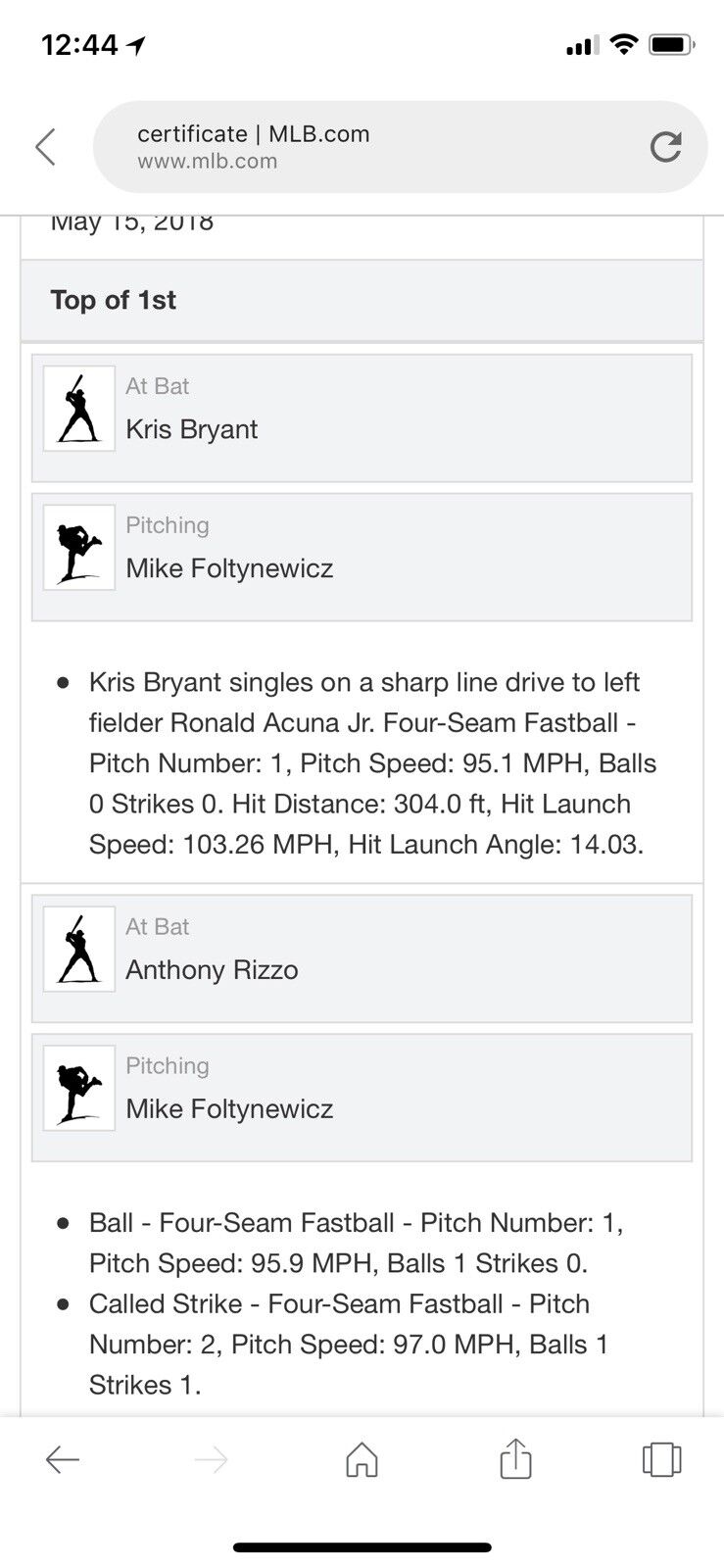Go to the browser home page
The height and width of the screenshot is (1568, 724).
[x=362, y=1459]
